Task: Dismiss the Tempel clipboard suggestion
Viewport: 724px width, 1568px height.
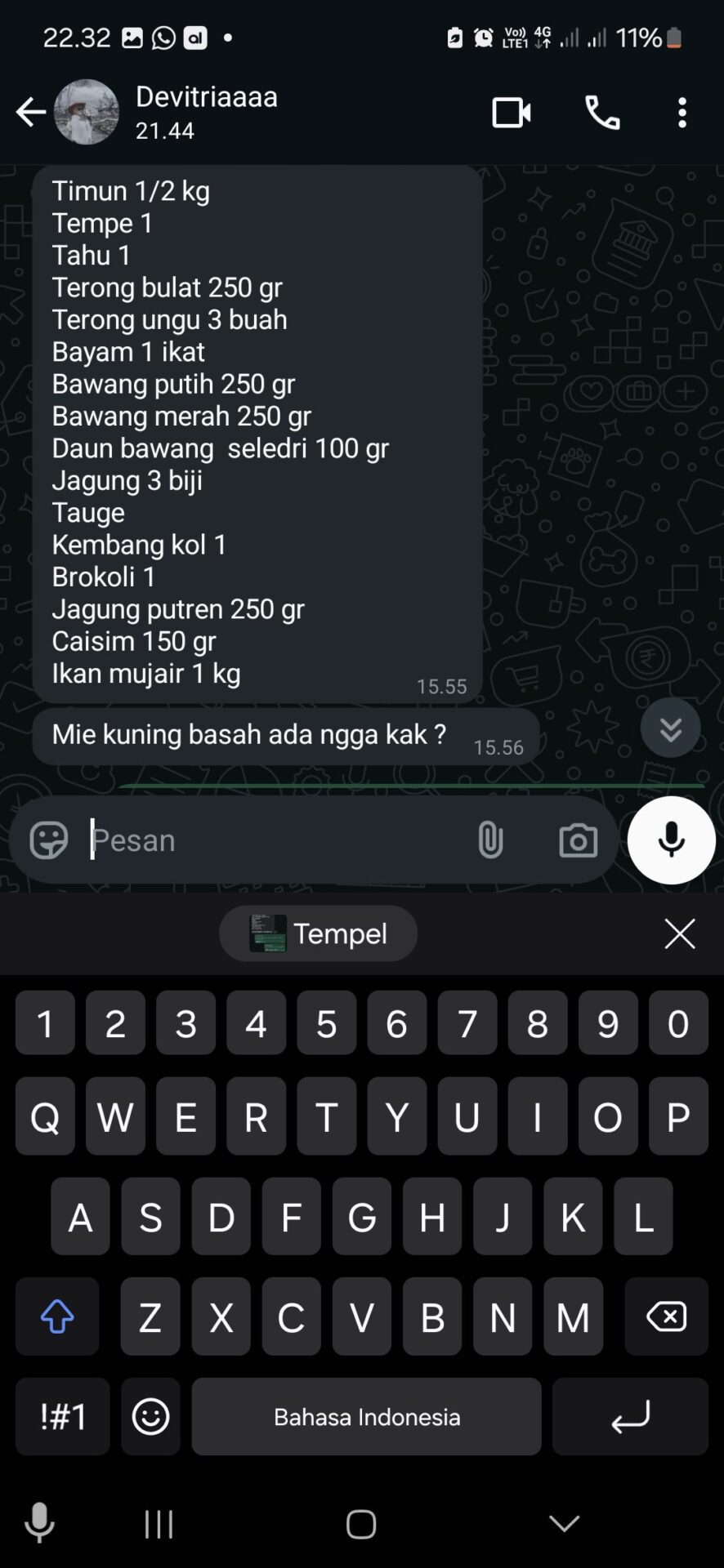Action: pyautogui.click(x=679, y=933)
